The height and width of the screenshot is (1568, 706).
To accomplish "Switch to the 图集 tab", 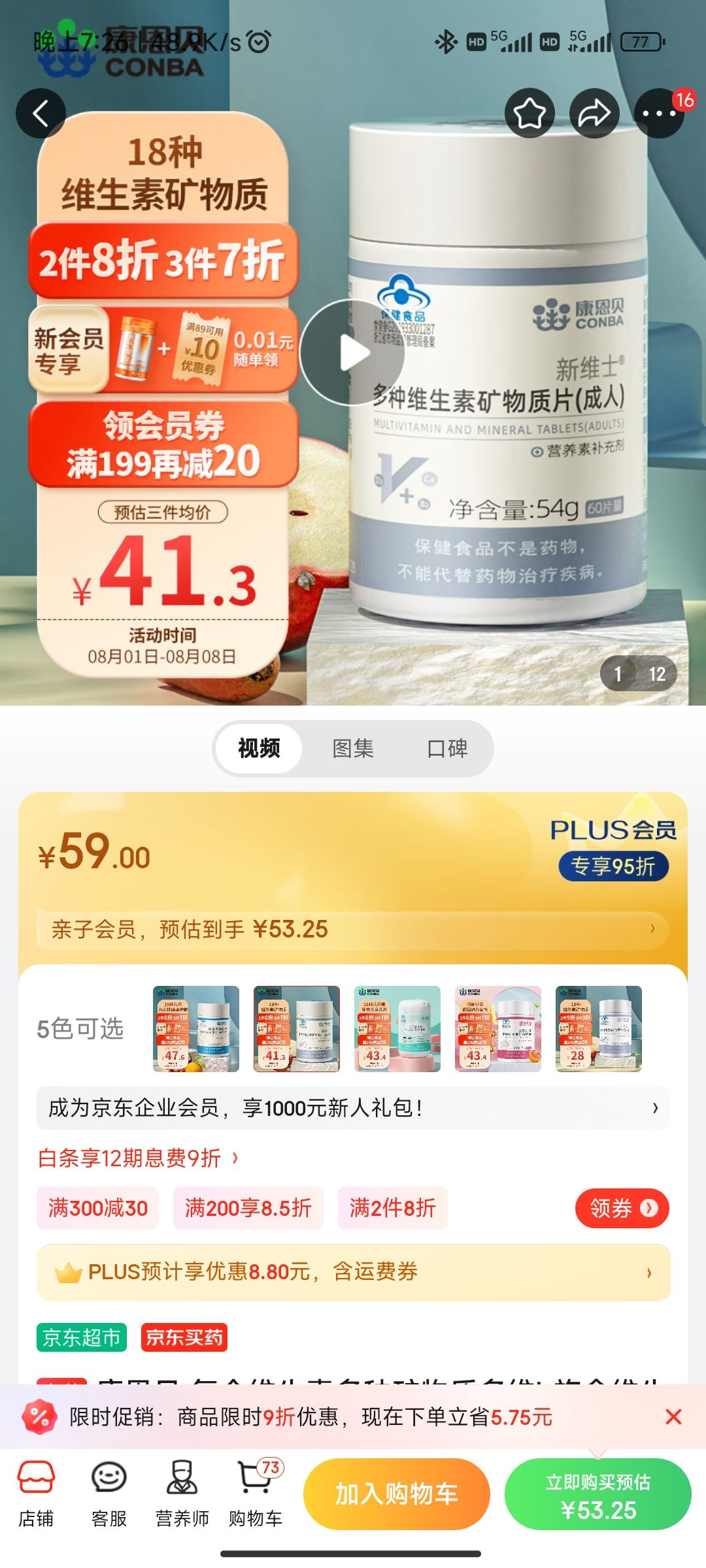I will click(353, 748).
